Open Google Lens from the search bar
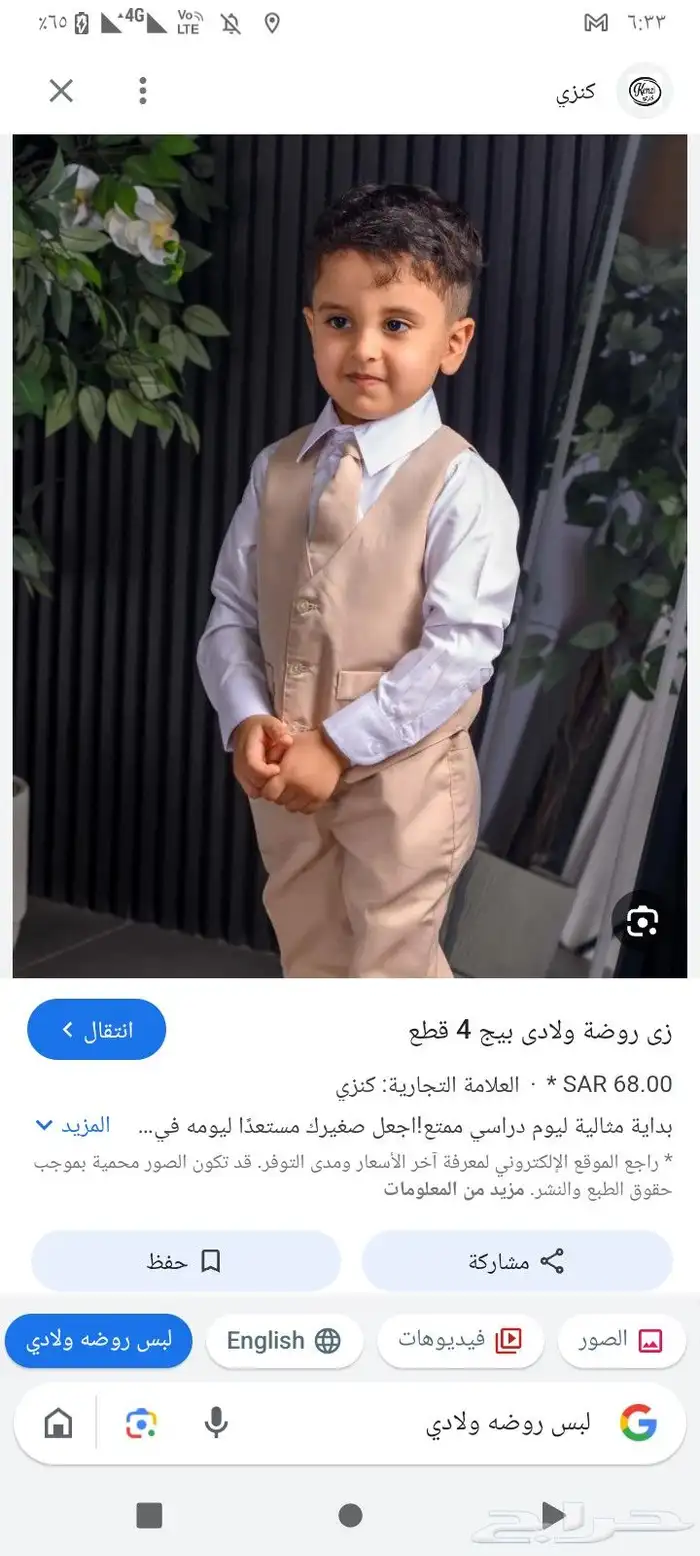 (x=141, y=1422)
